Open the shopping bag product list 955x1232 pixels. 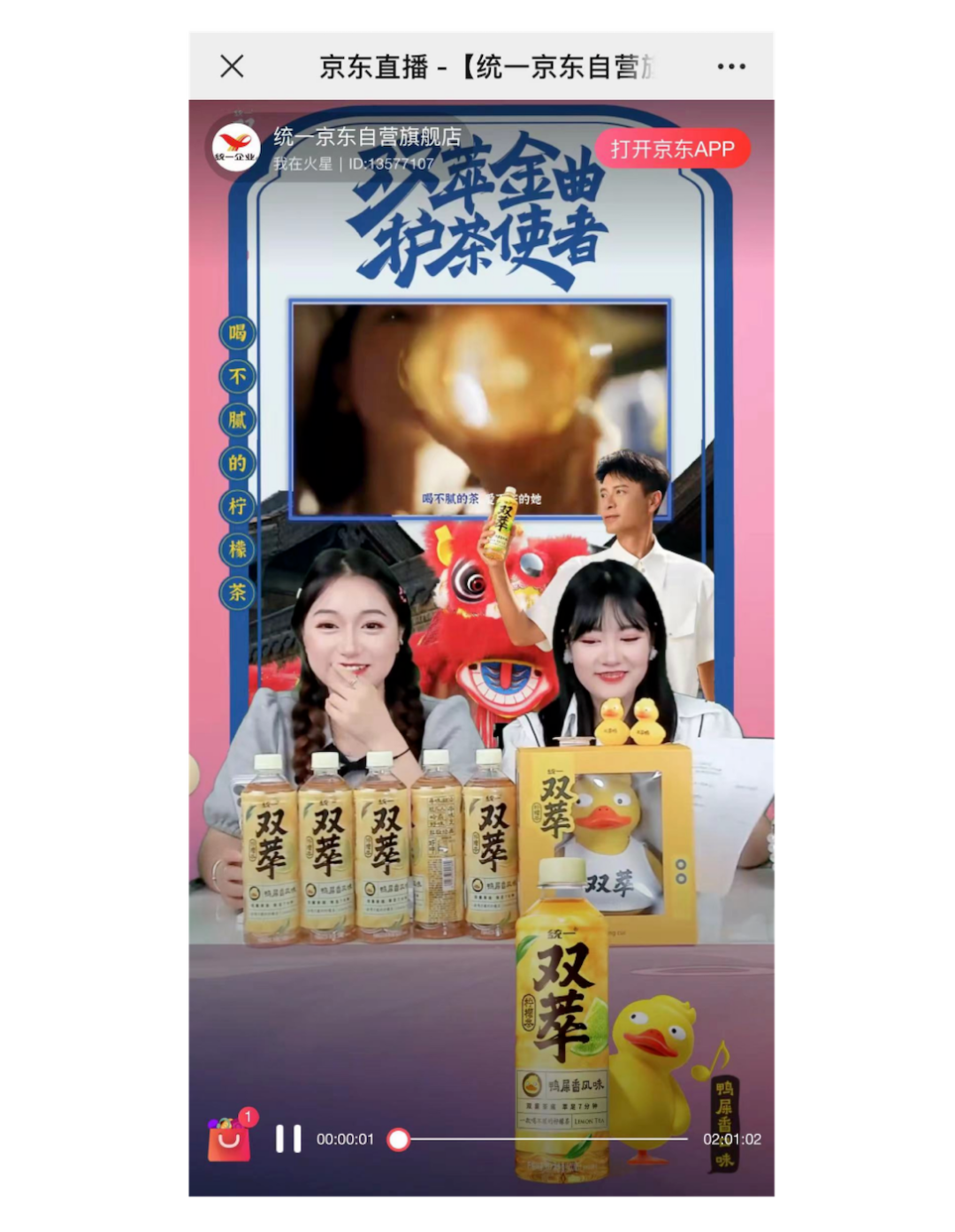point(229,1137)
